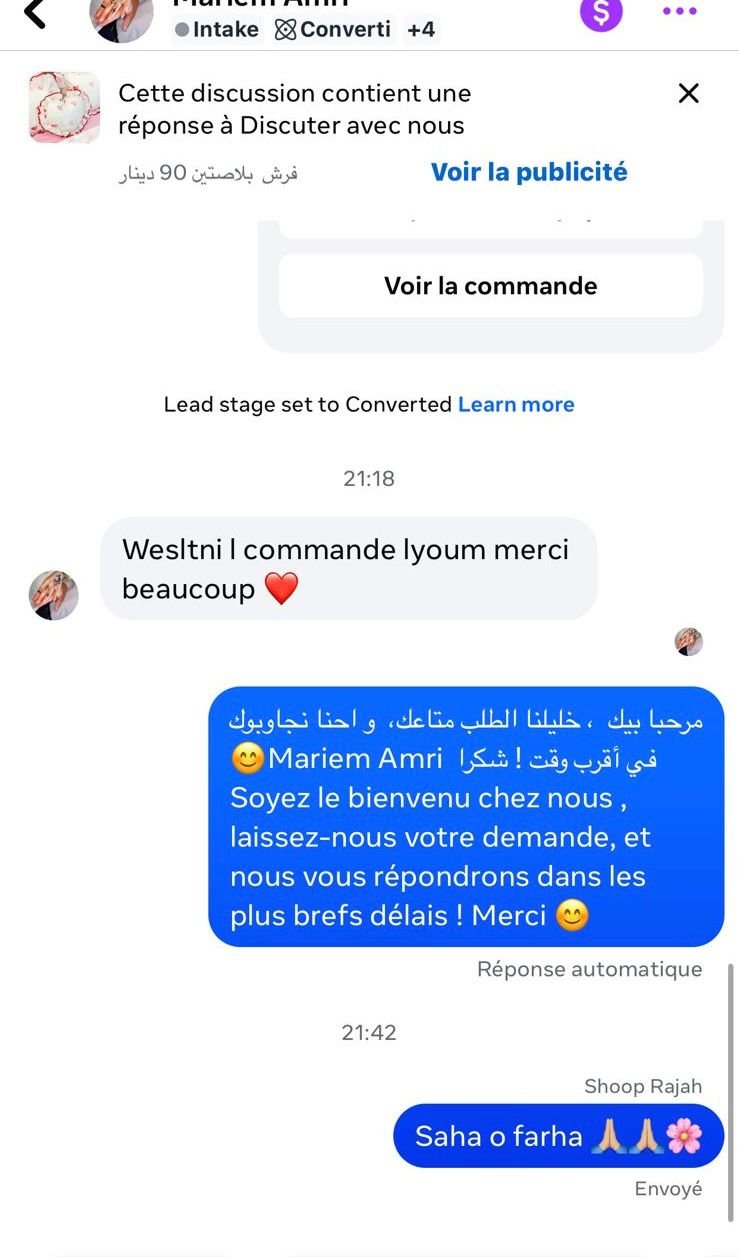The image size is (739, 1257).
Task: Tap the Voir la publicité link
Action: tap(529, 172)
